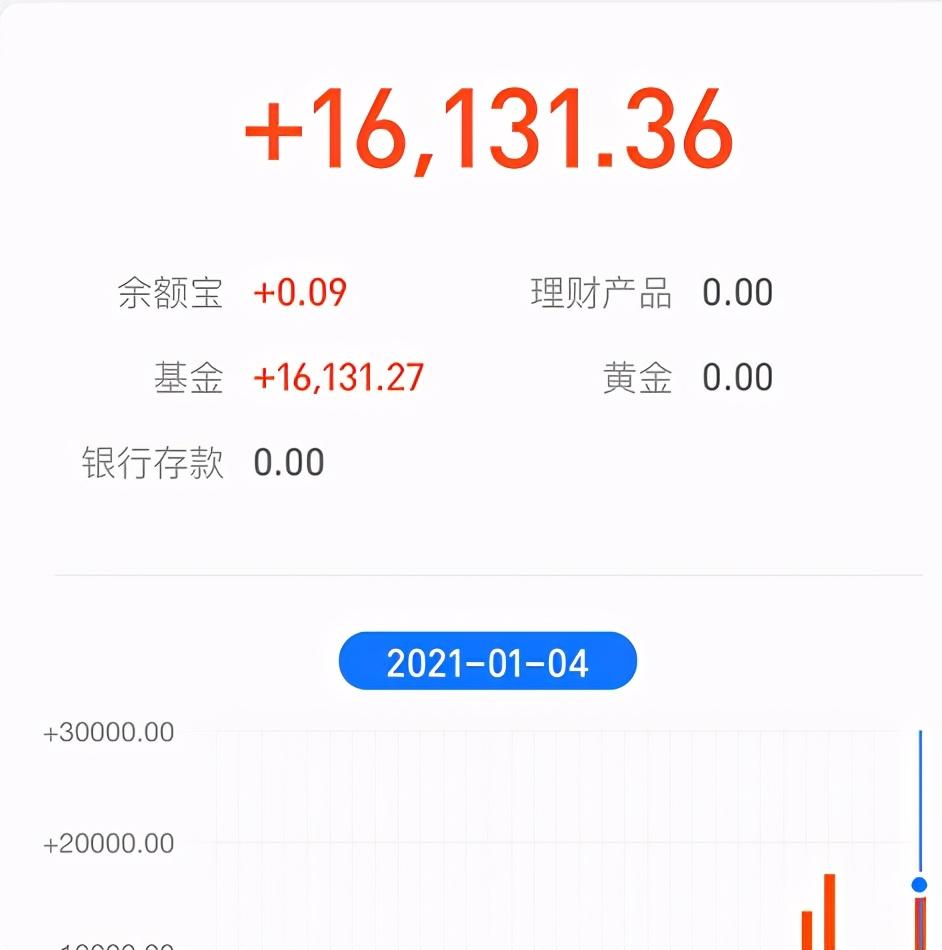Expand details for 理财产品 0.00
Image resolution: width=942 pixels, height=950 pixels.
(x=740, y=292)
